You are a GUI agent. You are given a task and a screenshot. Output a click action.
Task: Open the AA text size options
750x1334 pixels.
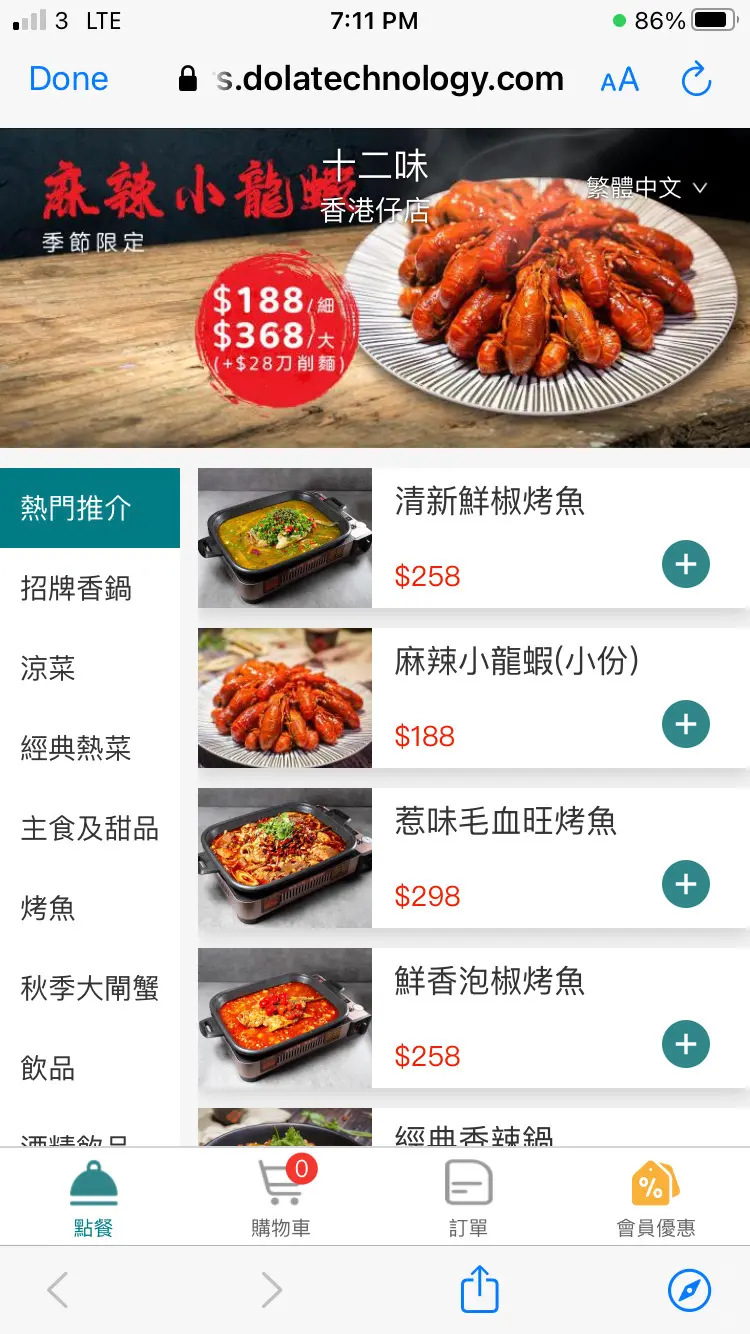click(x=619, y=80)
